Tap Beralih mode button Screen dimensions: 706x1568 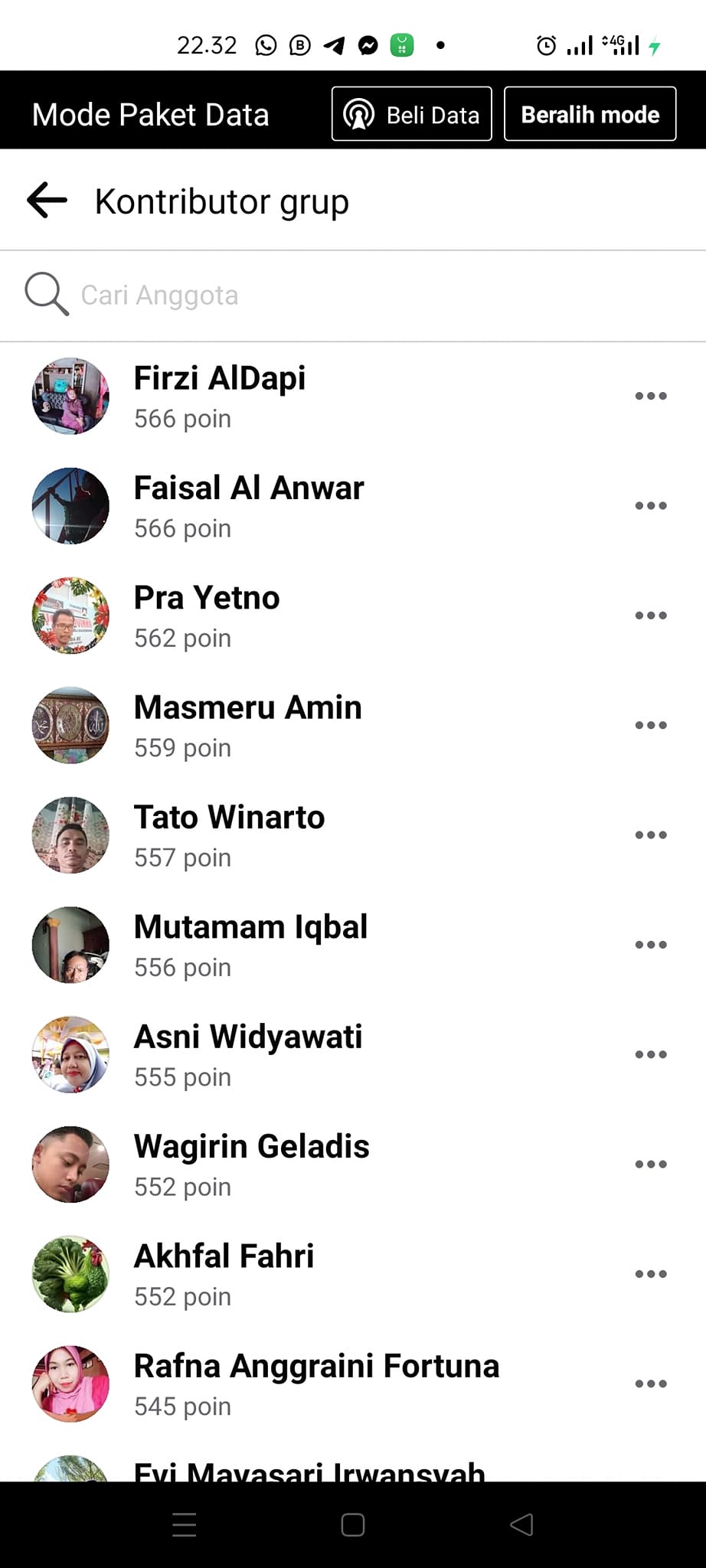(590, 115)
